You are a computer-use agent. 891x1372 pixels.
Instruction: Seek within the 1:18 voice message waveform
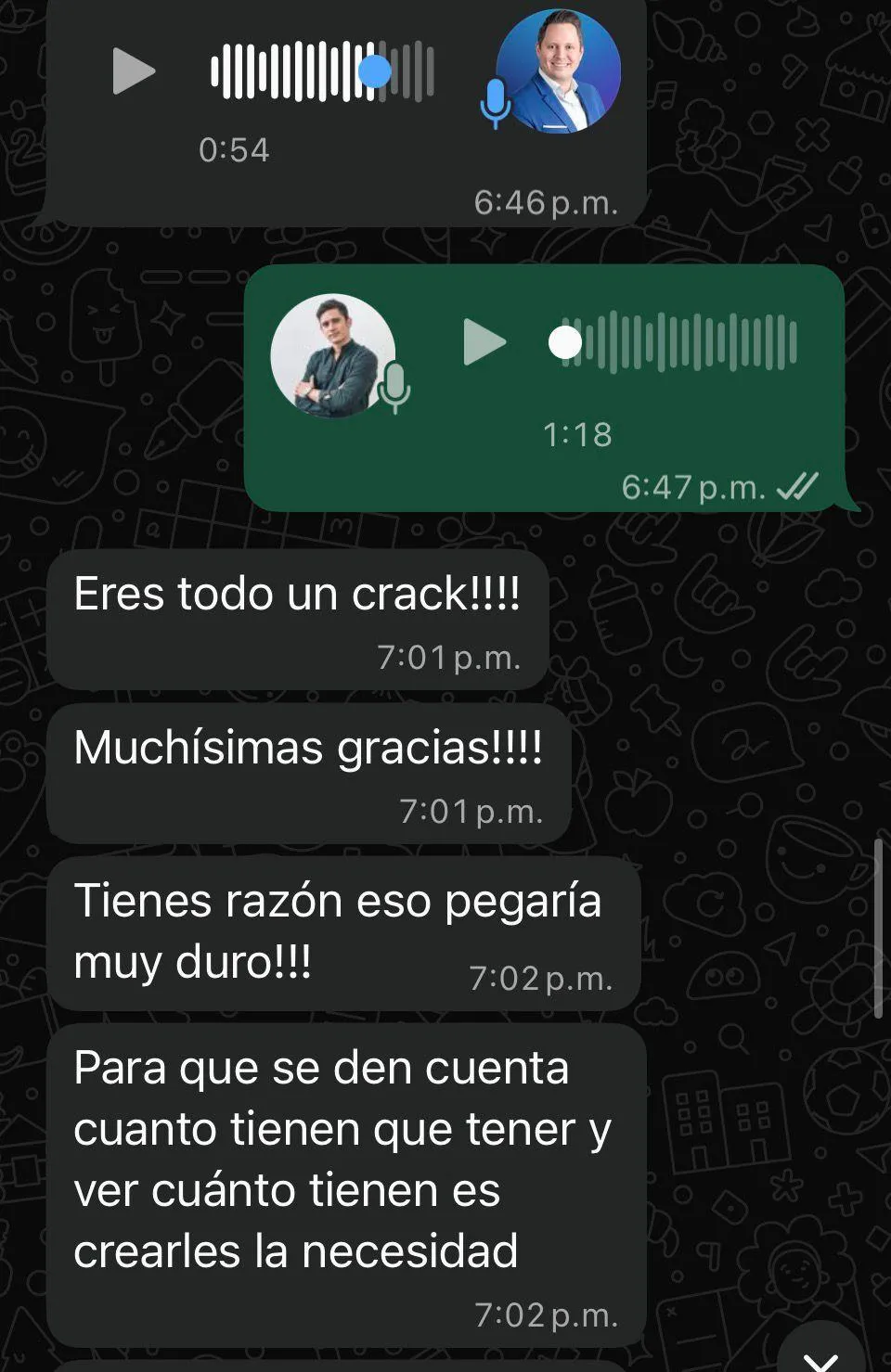pyautogui.click(x=678, y=342)
